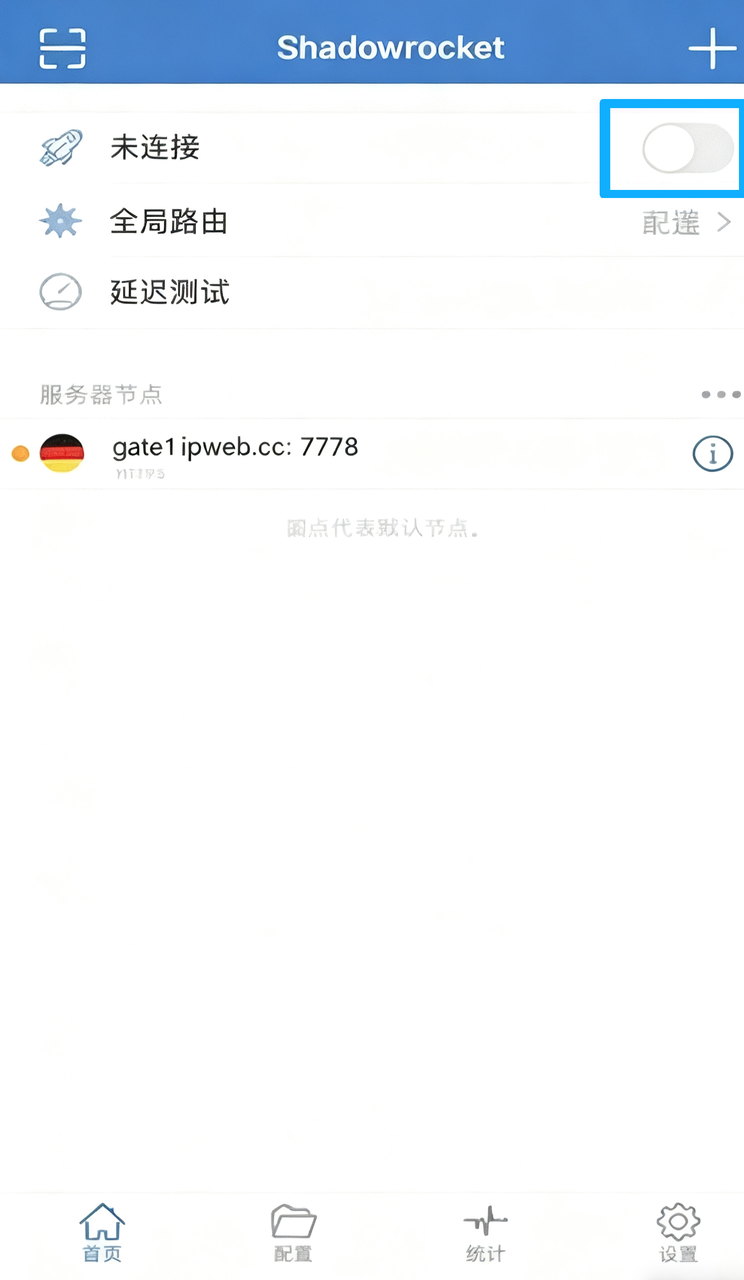Tap the QR code scanner icon
744x1280 pixels.
62,47
